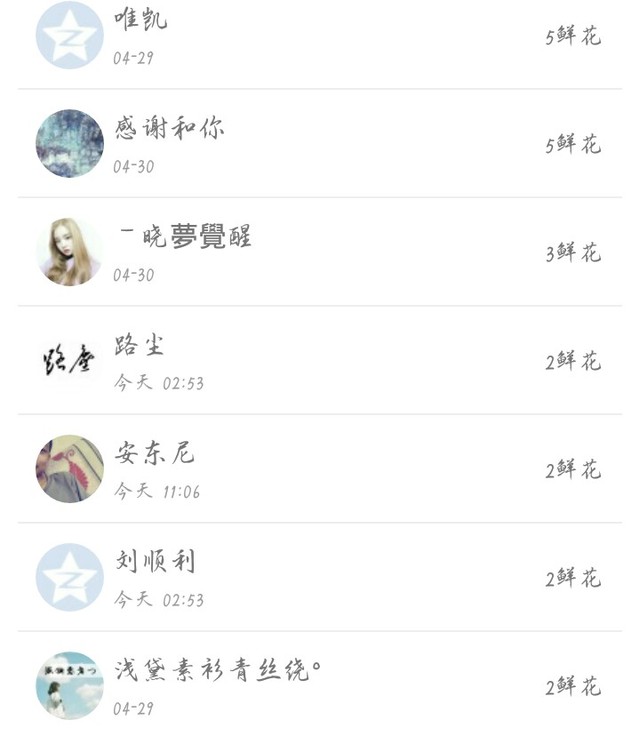
Task: Open 路尘's entry
Action: click(320, 361)
